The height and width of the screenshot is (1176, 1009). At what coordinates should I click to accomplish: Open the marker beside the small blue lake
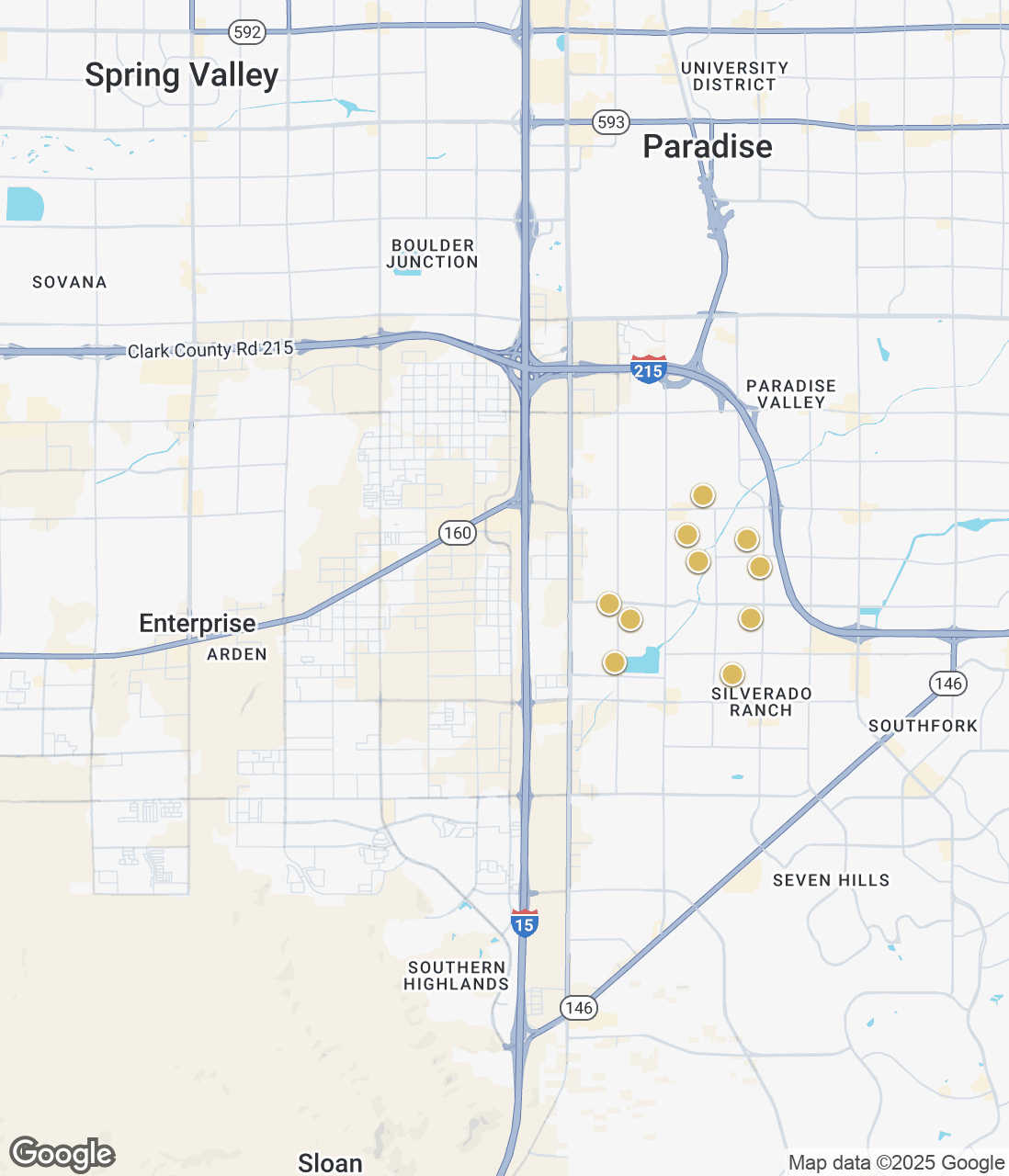click(x=615, y=662)
